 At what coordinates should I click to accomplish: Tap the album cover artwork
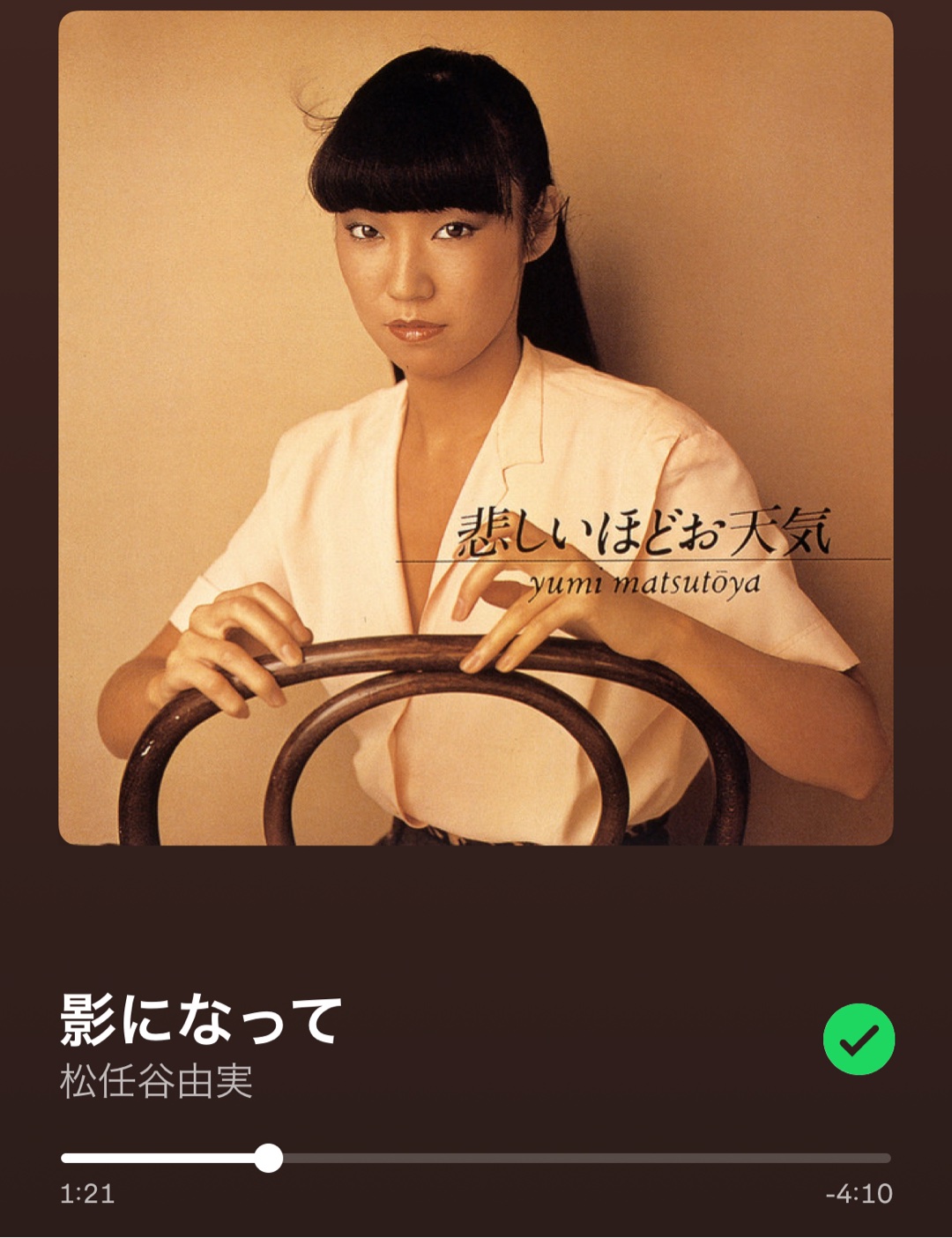[476, 428]
